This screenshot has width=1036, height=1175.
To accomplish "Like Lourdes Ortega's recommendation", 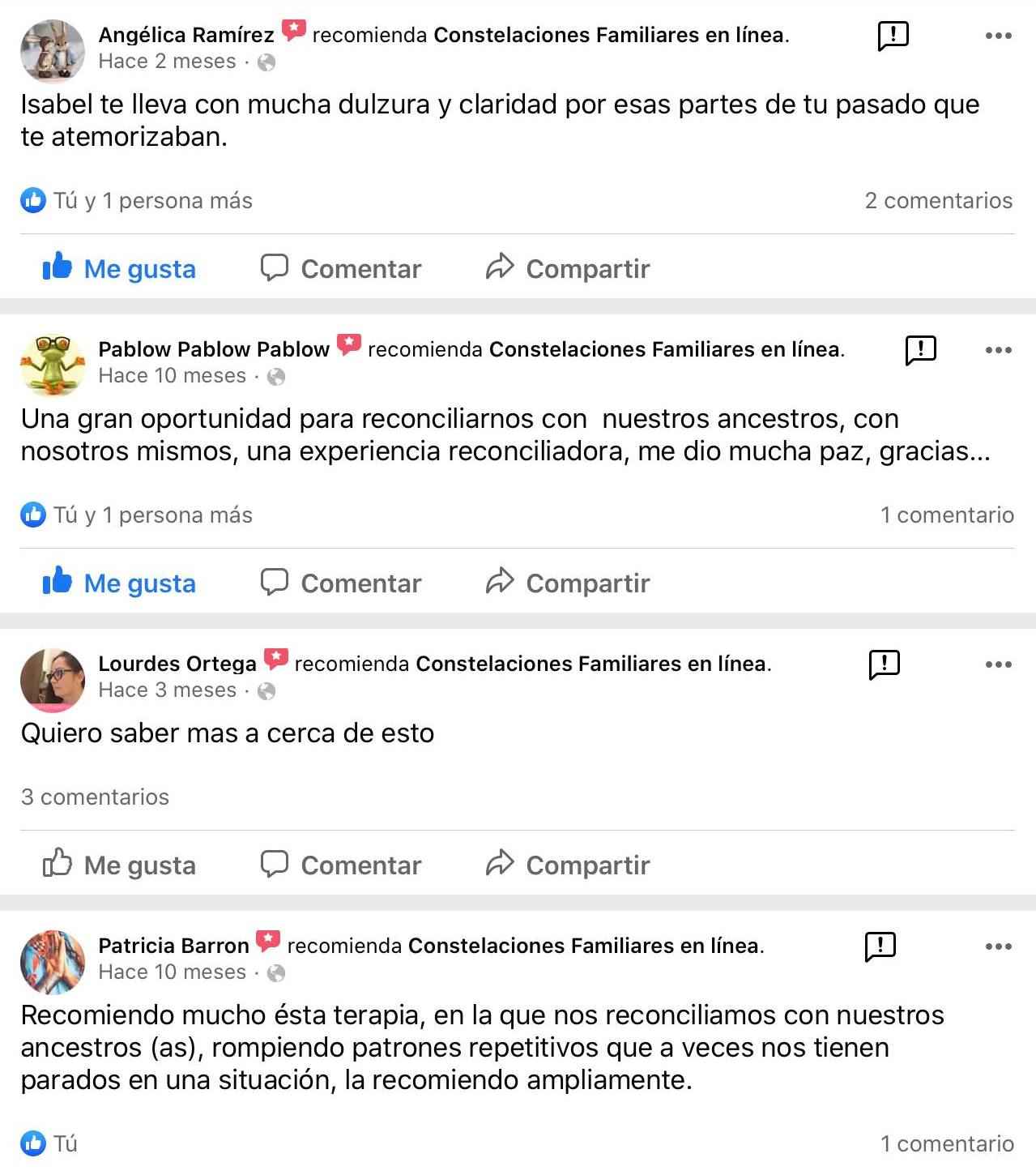I will coord(120,865).
